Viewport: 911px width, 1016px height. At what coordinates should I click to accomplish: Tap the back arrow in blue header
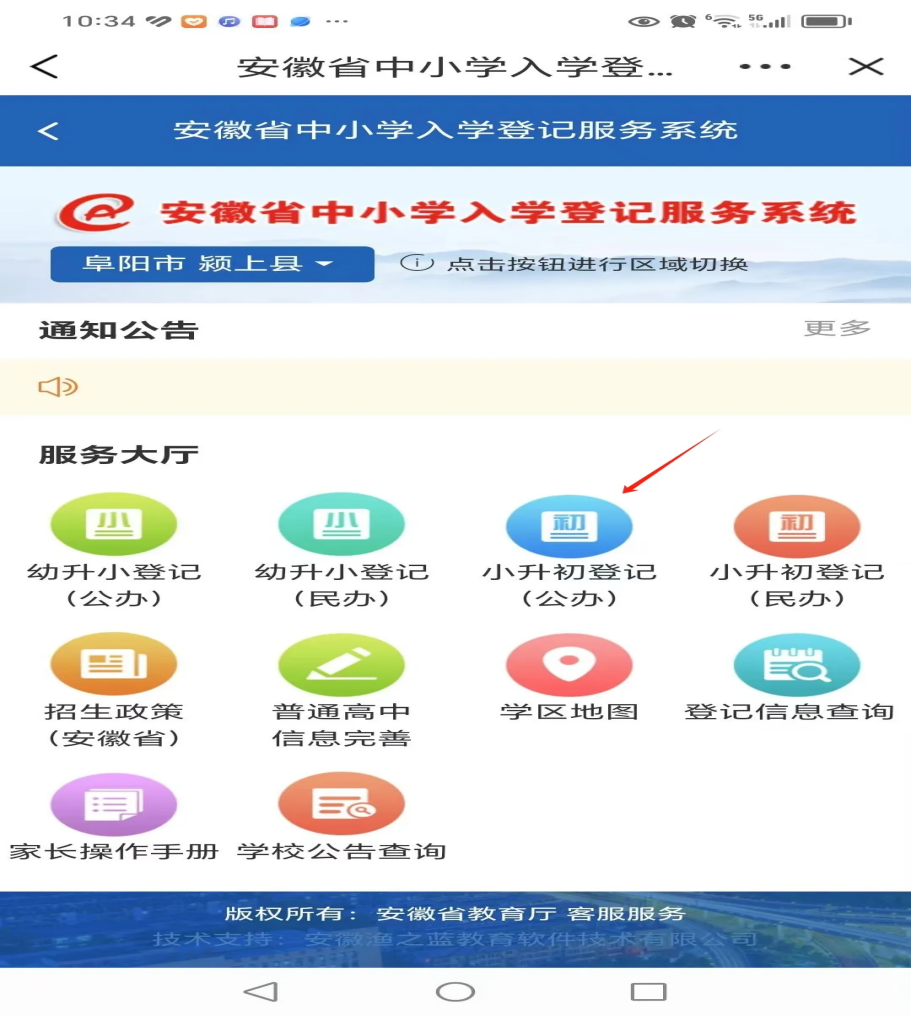click(x=47, y=131)
